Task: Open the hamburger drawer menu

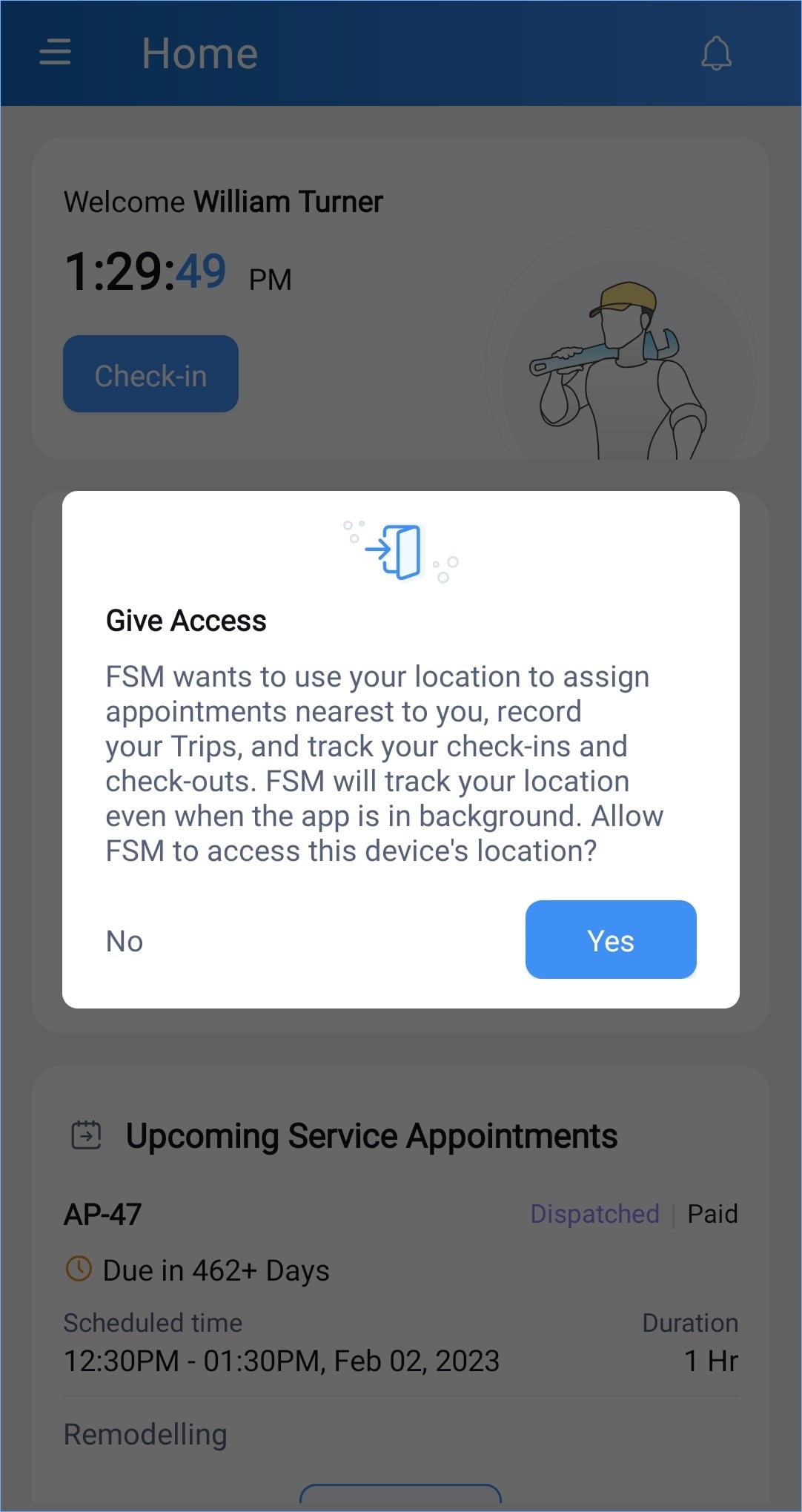Action: coord(55,53)
